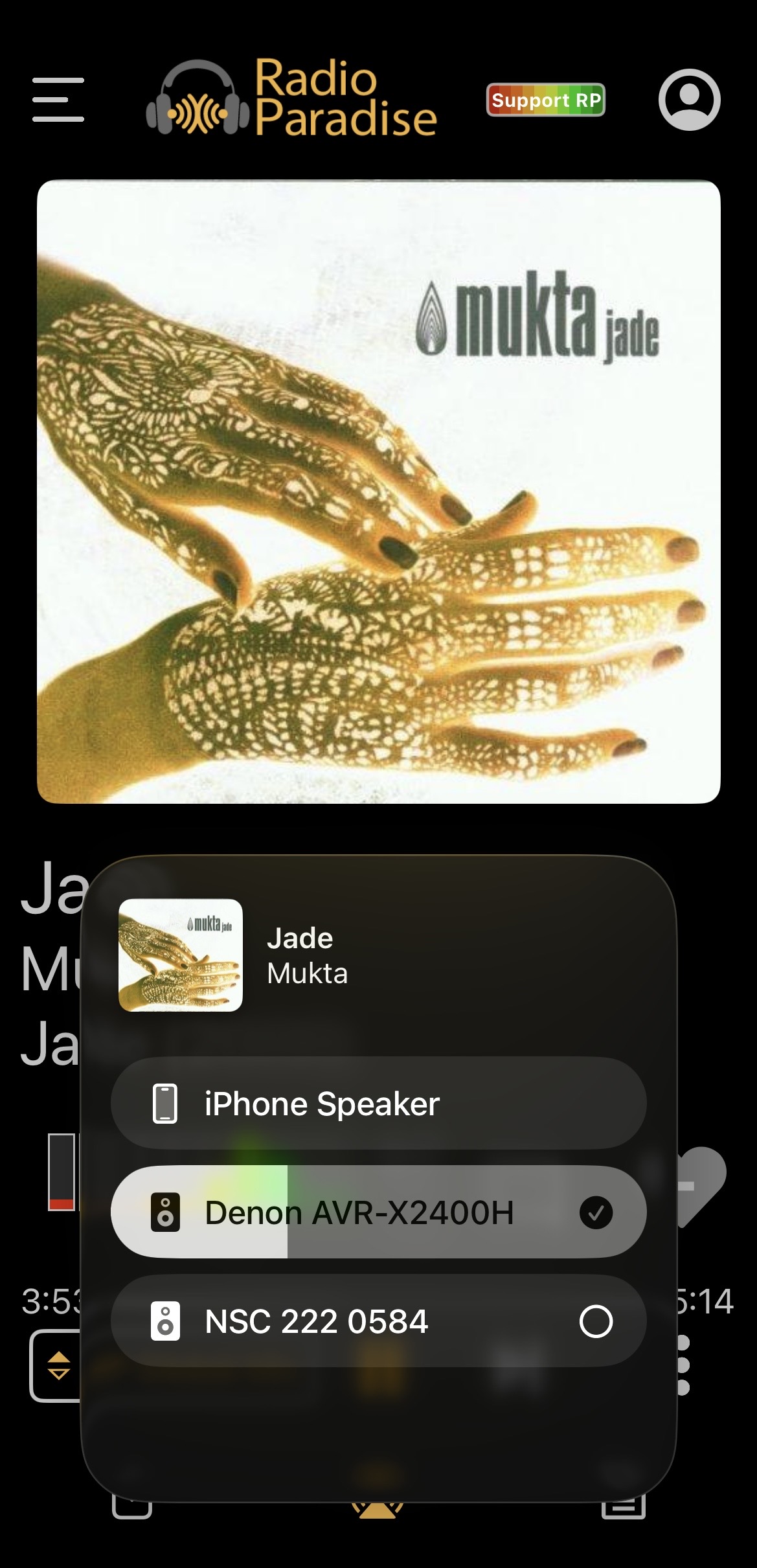The height and width of the screenshot is (1568, 757).
Task: Open the hamburger menu
Action: [x=58, y=100]
